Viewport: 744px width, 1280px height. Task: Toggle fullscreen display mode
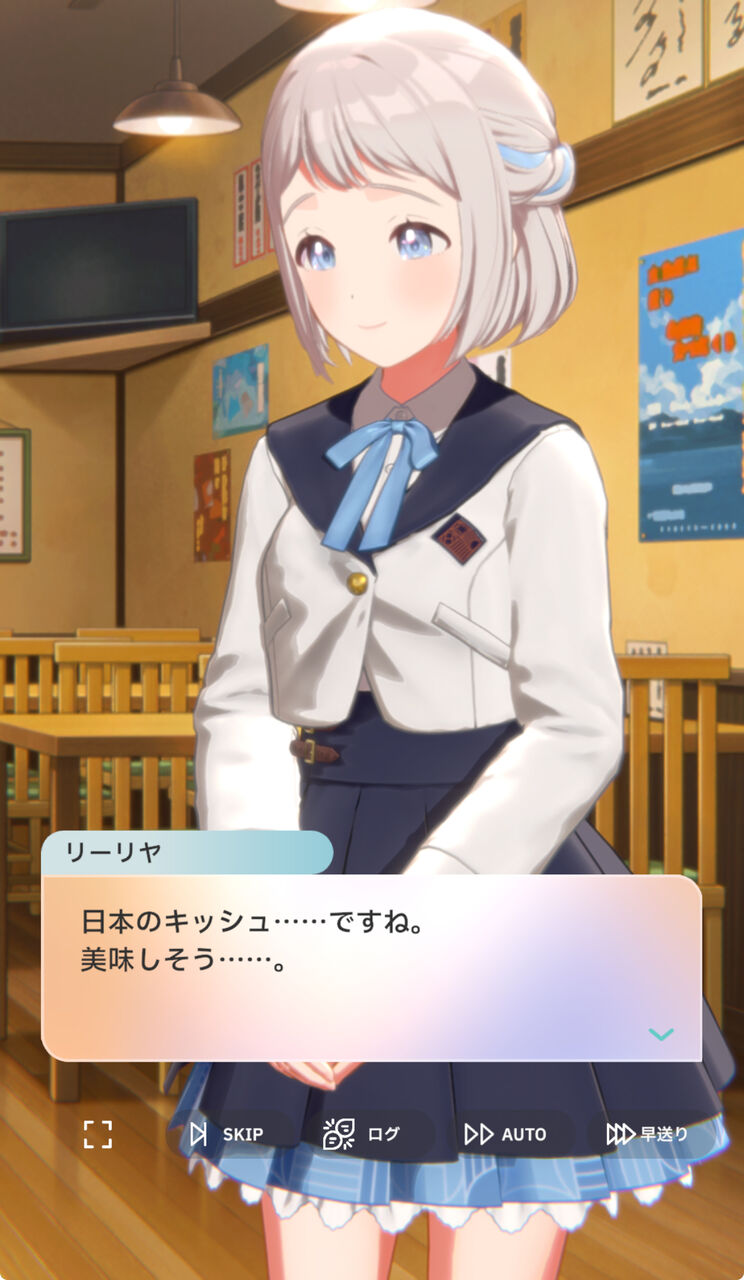click(97, 1134)
